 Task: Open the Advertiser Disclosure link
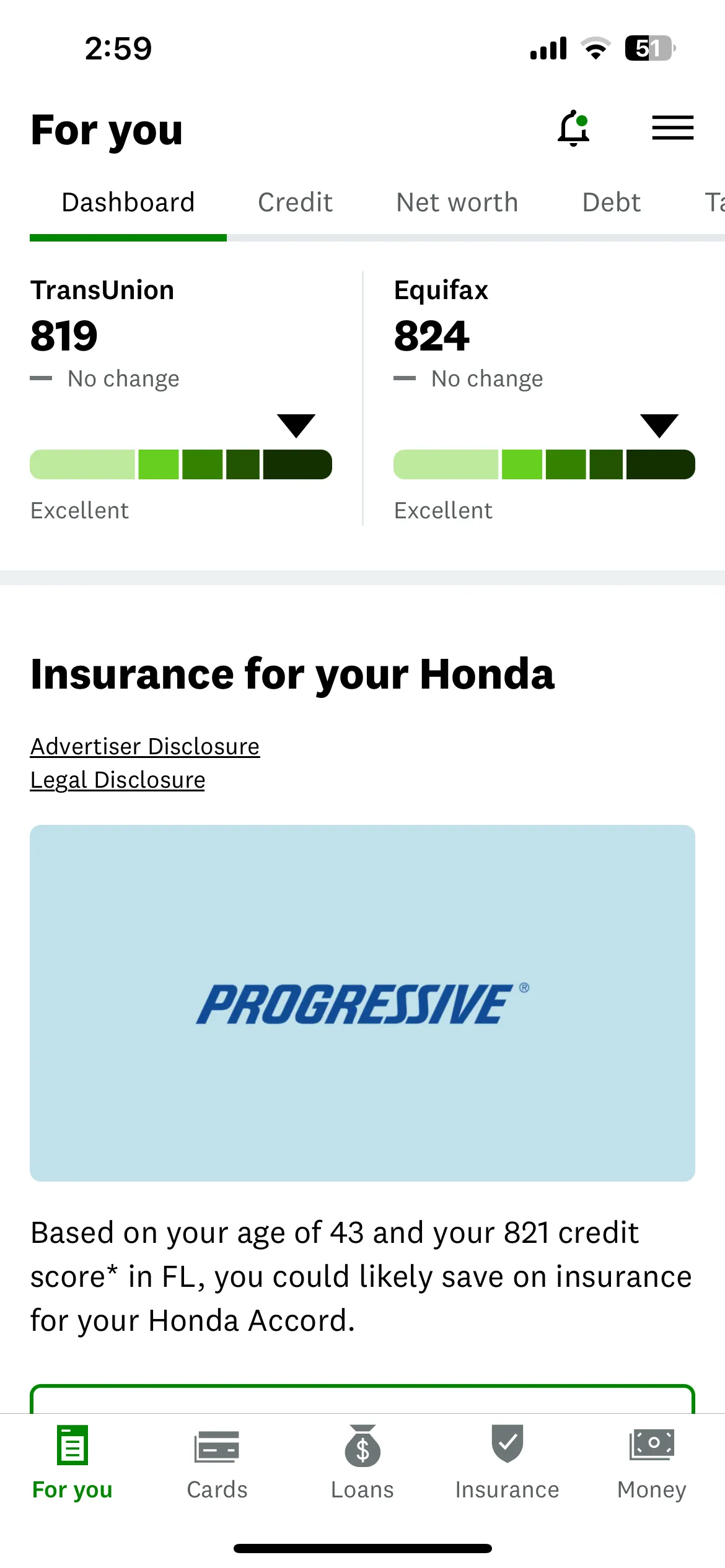pos(145,746)
